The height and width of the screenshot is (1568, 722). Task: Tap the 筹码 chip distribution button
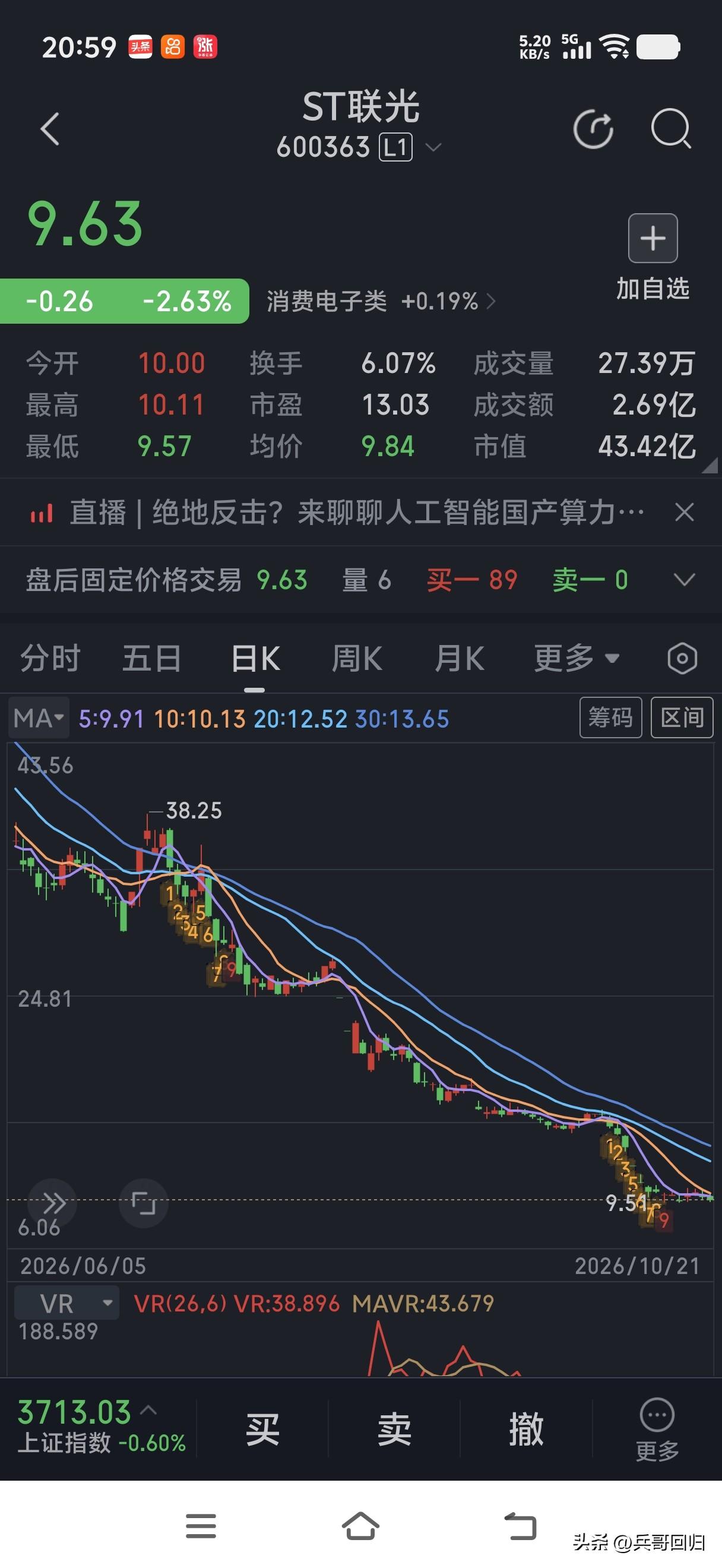pyautogui.click(x=611, y=717)
